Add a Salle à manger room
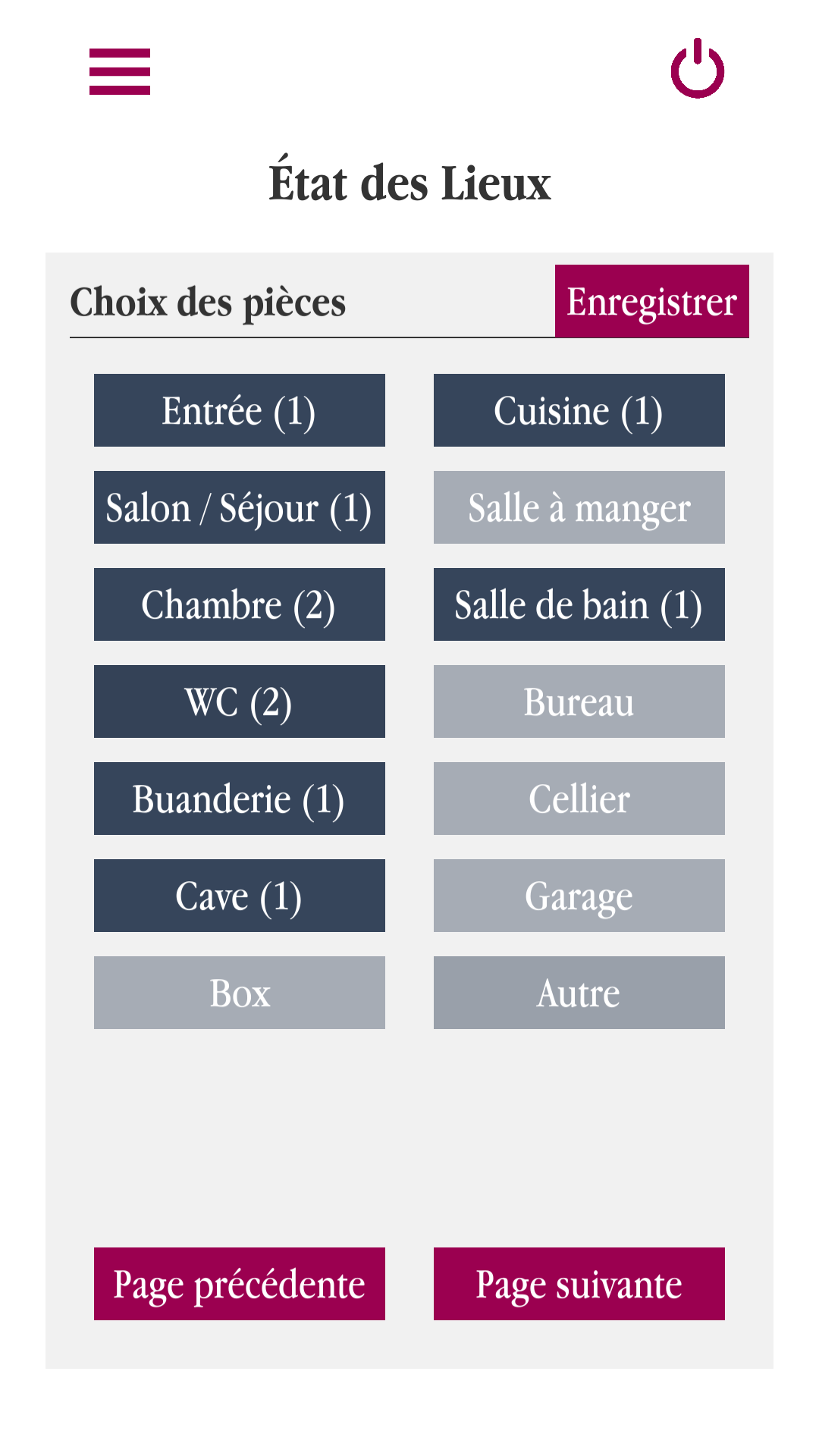The height and width of the screenshot is (1456, 819). tap(579, 507)
